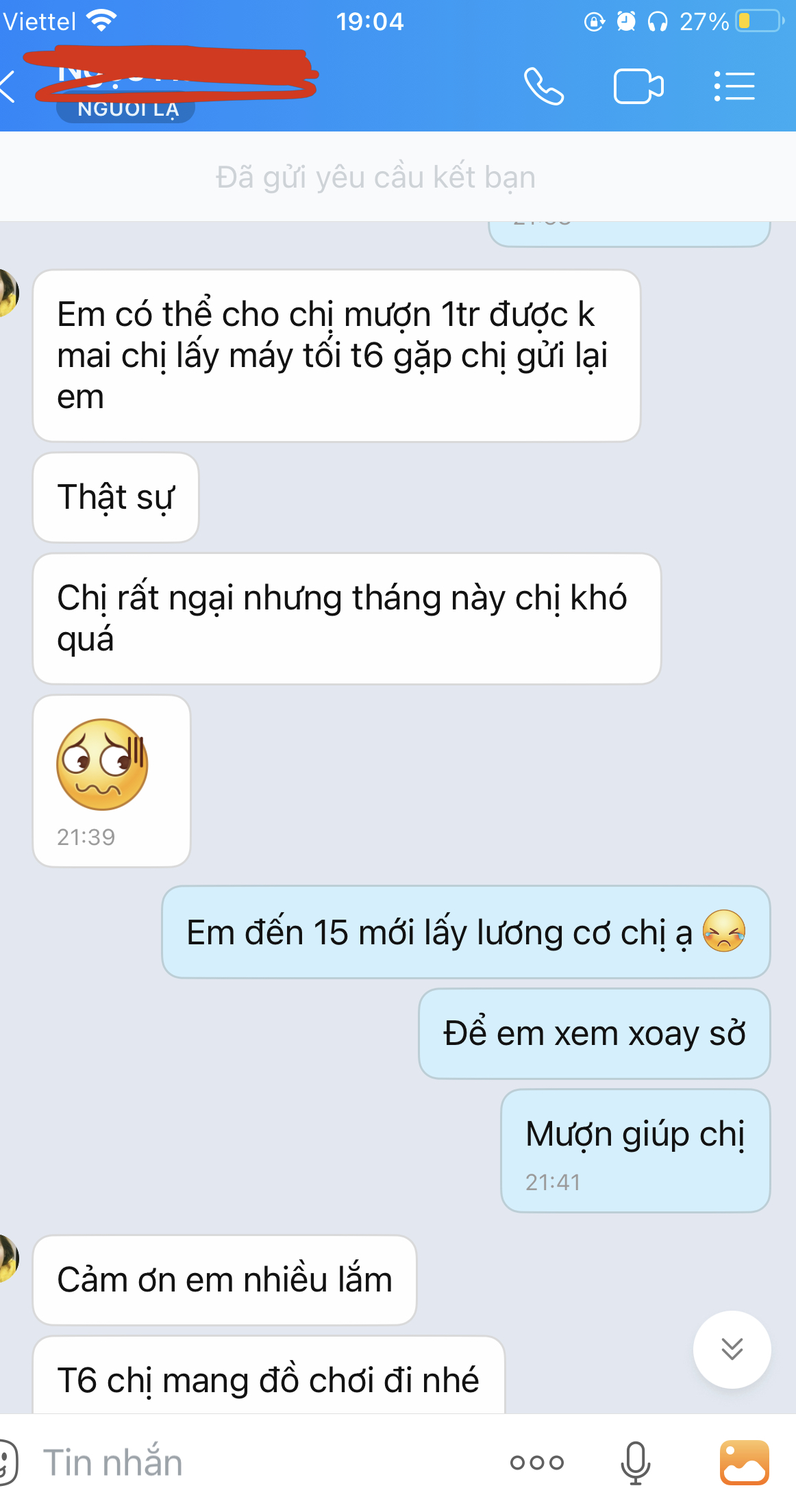This screenshot has height=1512, width=796.
Task: Jump to the latest messages
Action: pos(732,1349)
